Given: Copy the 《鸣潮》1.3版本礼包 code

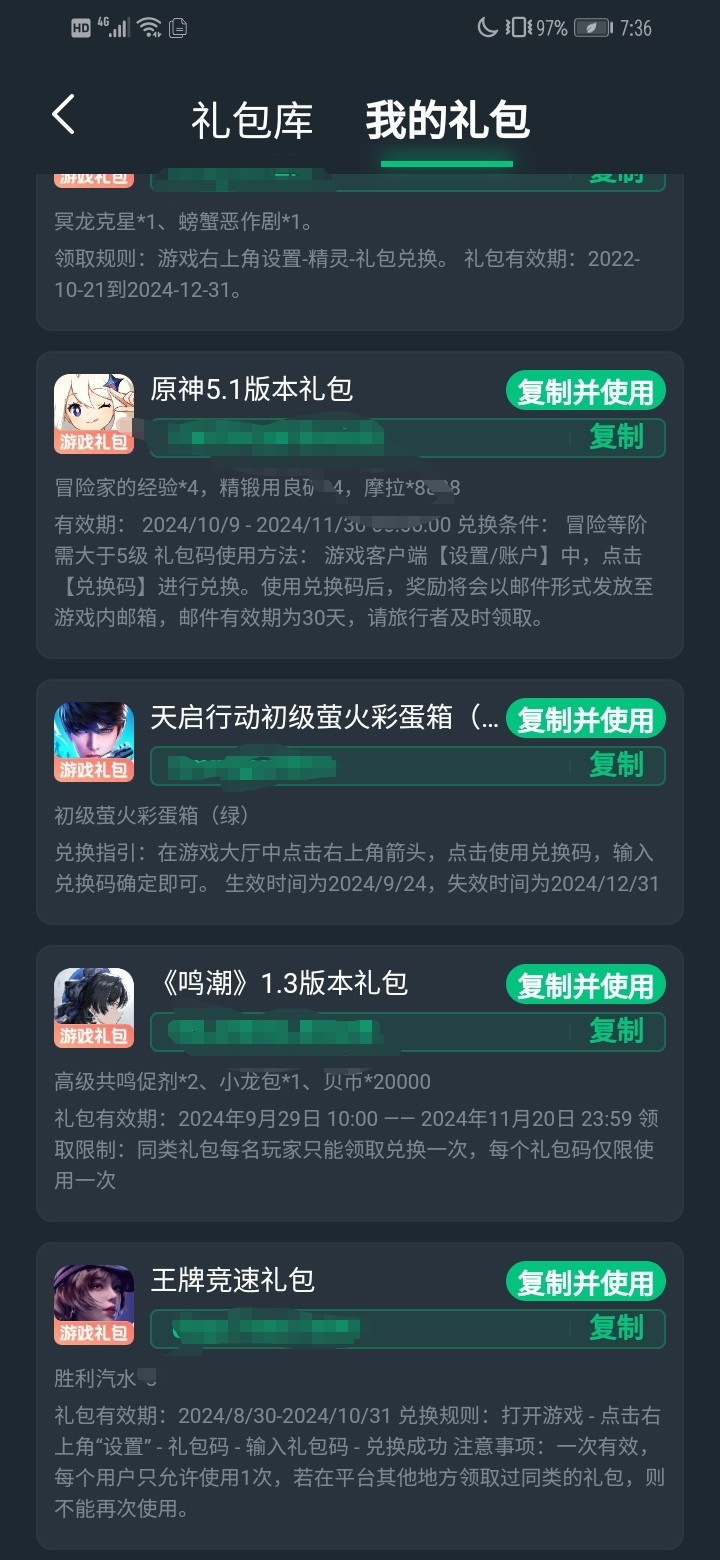Looking at the screenshot, I should (616, 1031).
